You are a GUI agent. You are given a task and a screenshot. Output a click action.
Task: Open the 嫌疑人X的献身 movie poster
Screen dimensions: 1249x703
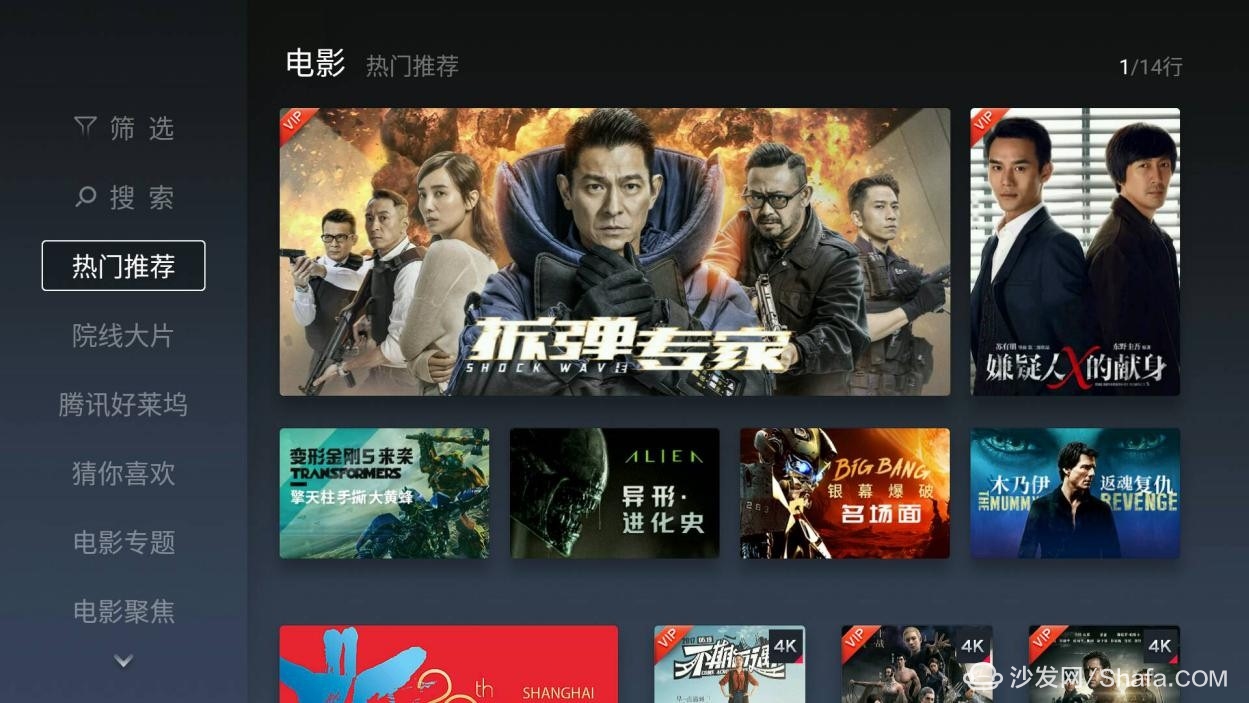(x=1075, y=252)
